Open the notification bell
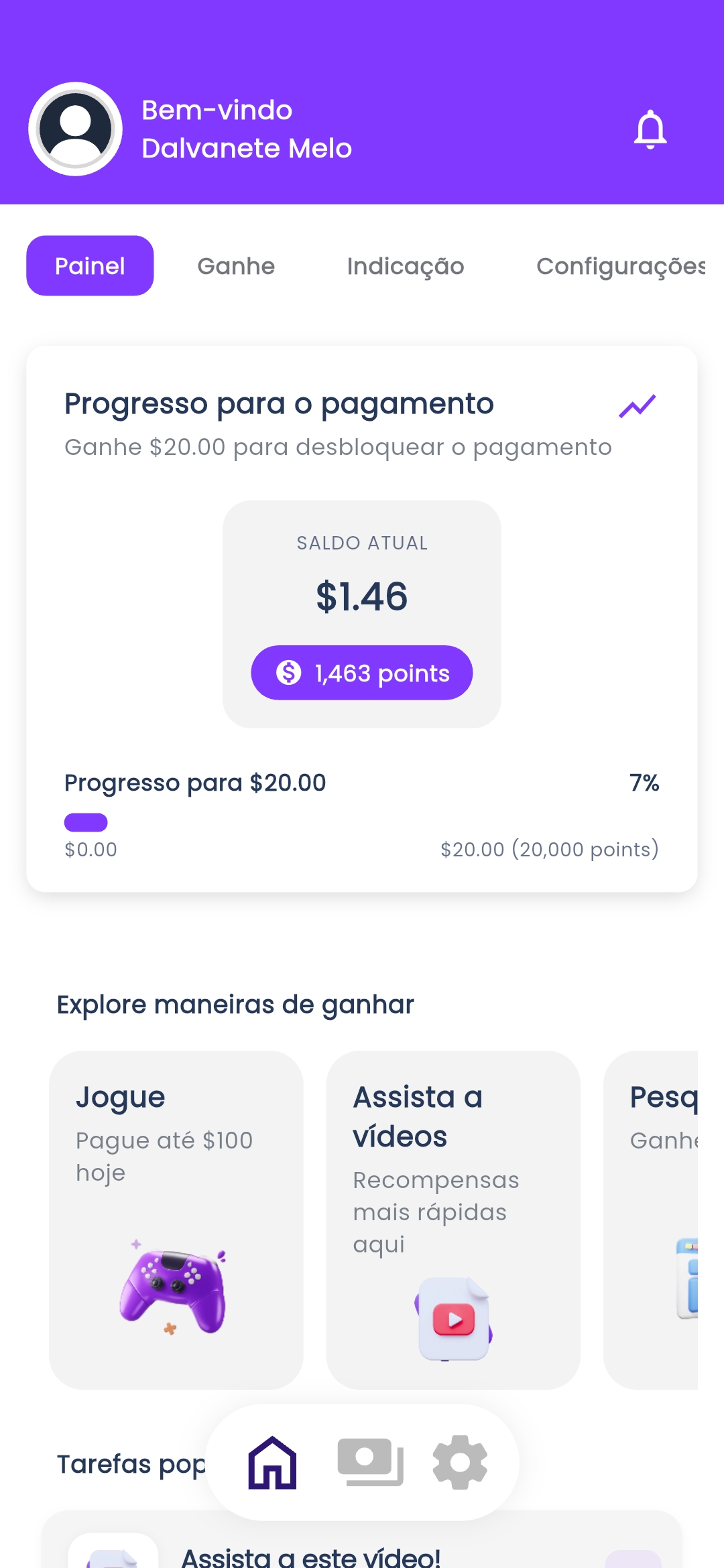724x1568 pixels. click(x=649, y=129)
